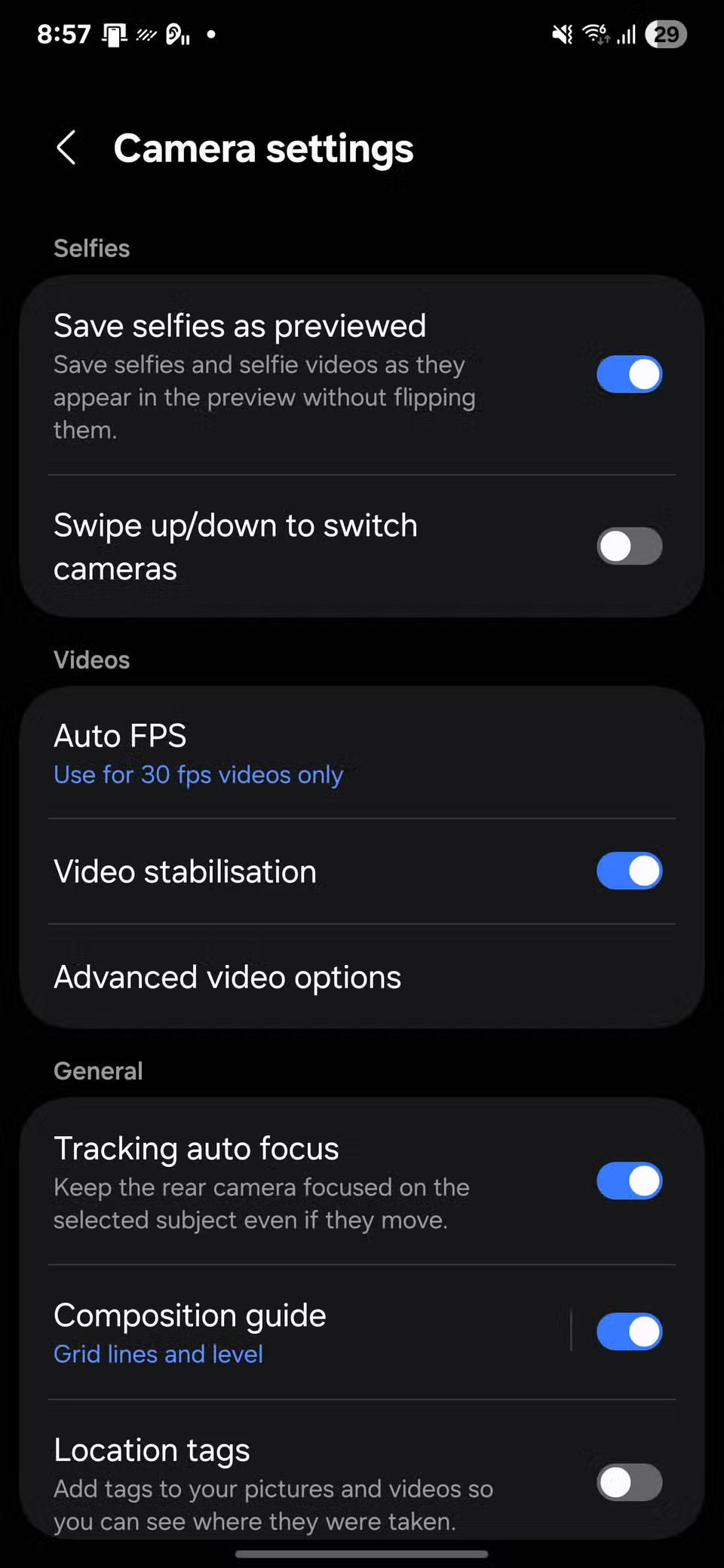Screen dimensions: 724x1568
Task: Toggle off the Composition guide
Action: click(x=629, y=1331)
